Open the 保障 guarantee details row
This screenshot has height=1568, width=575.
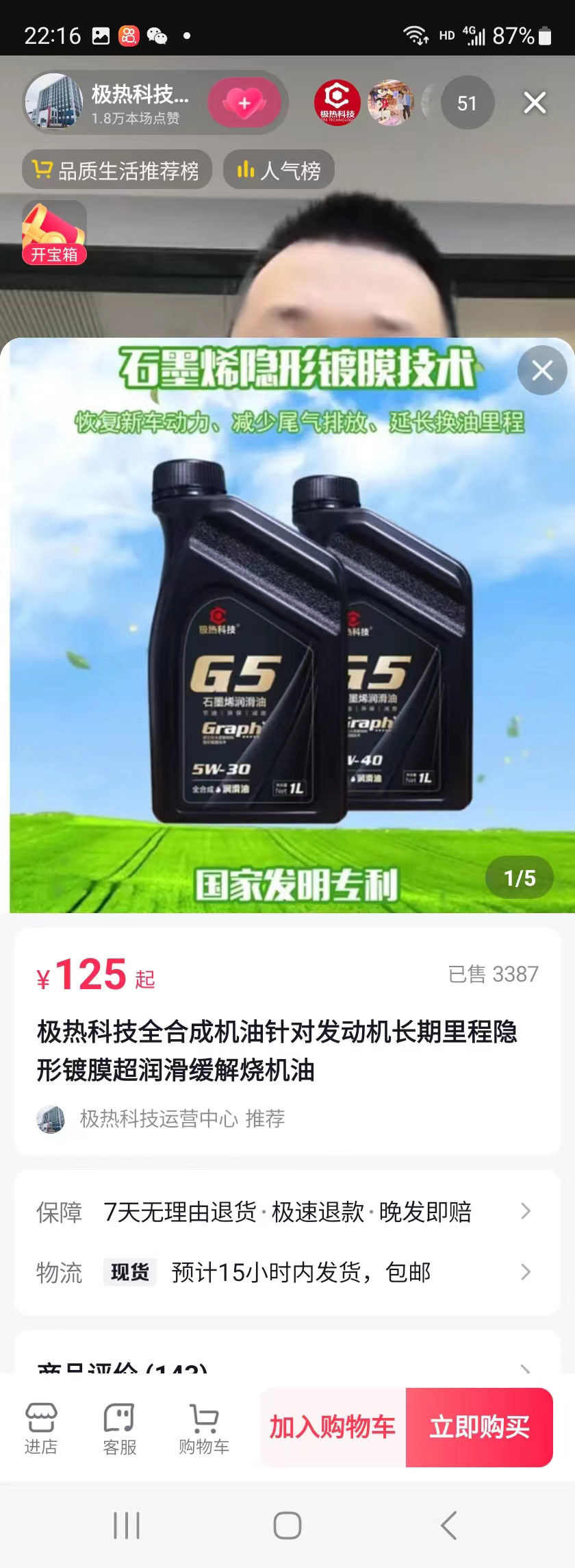pyautogui.click(x=287, y=1211)
